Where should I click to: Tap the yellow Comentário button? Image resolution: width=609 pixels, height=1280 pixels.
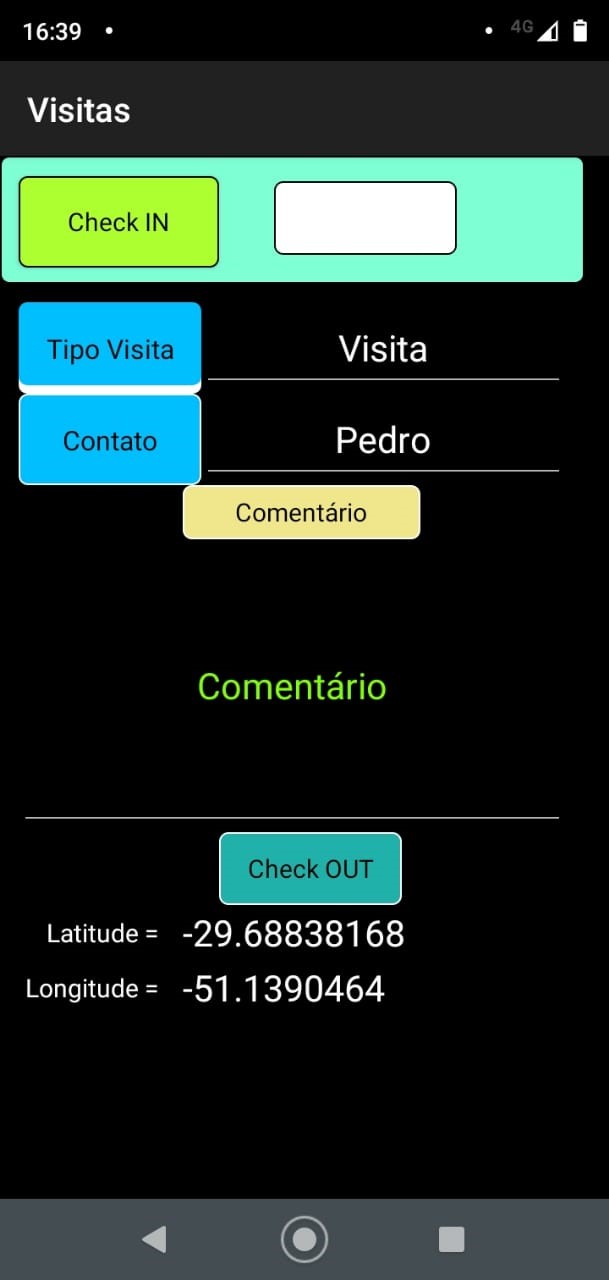click(301, 512)
